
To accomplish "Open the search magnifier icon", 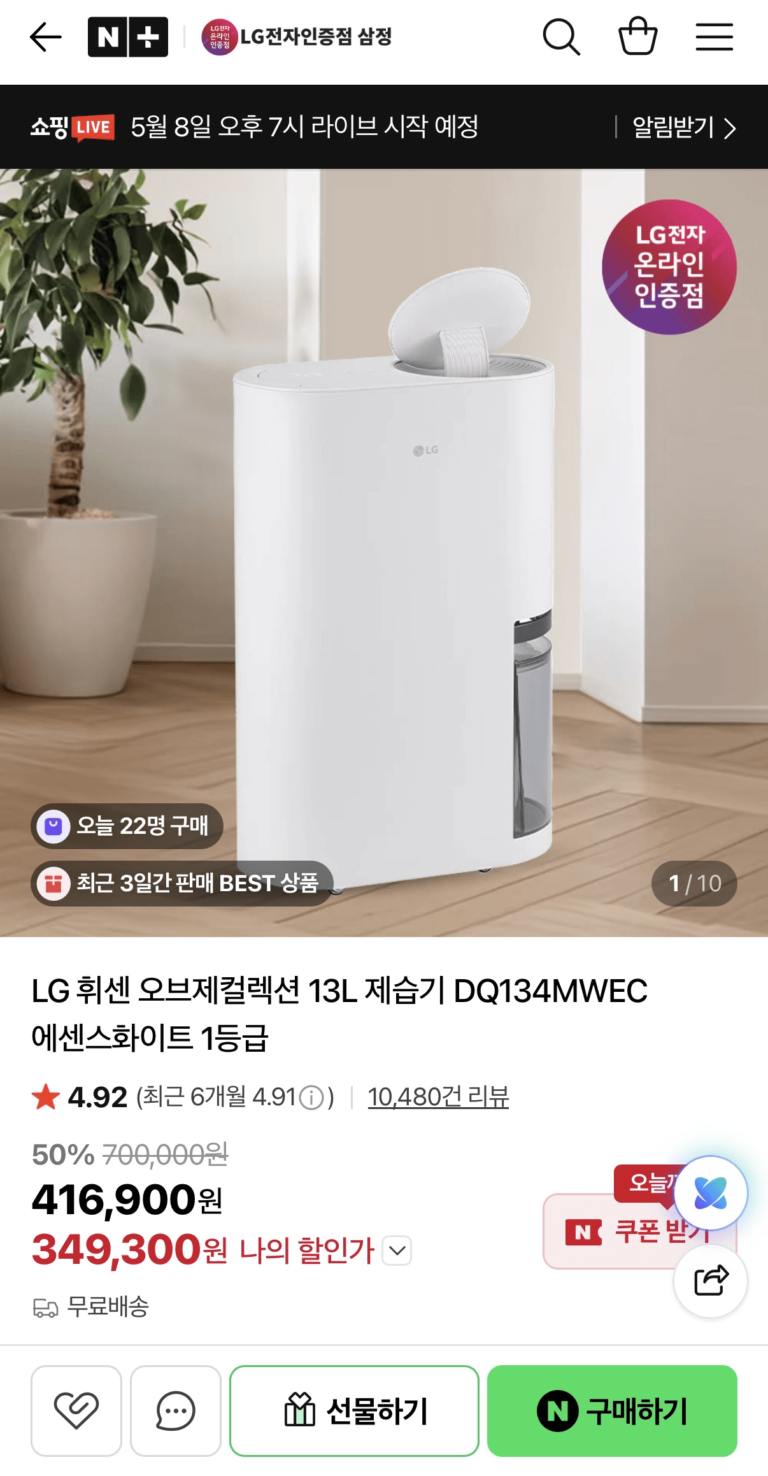I will pyautogui.click(x=561, y=38).
